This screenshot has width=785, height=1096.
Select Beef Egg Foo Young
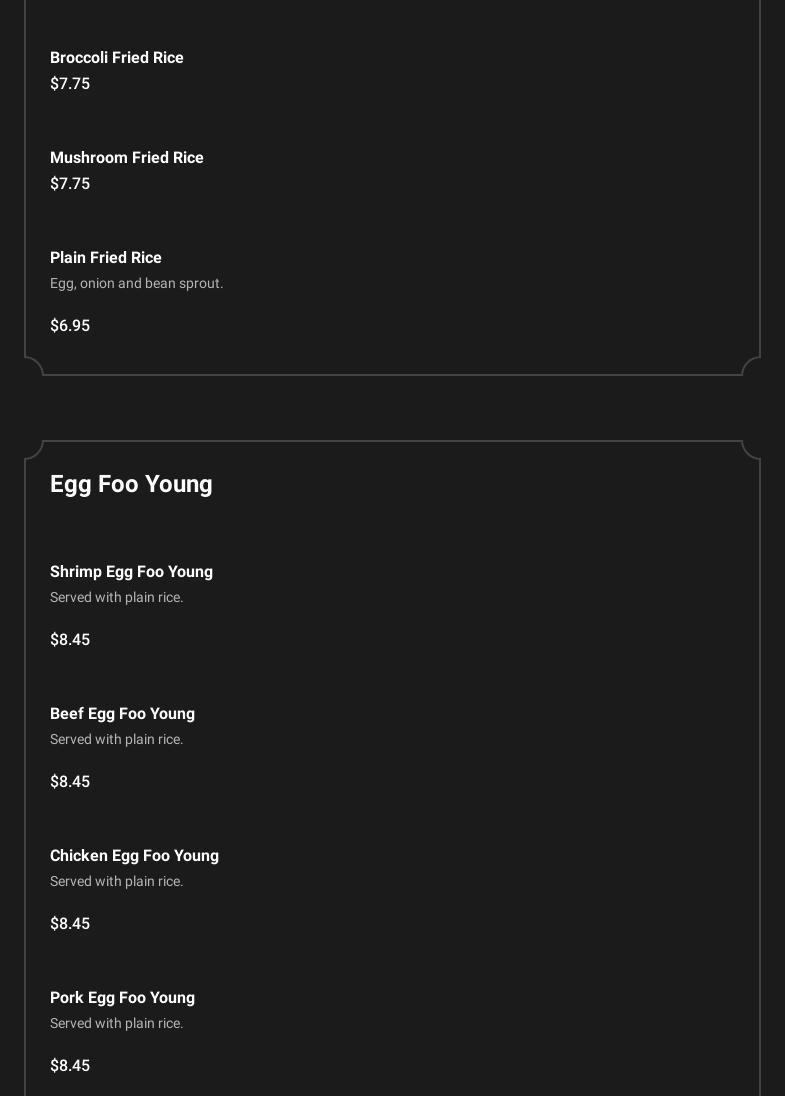tap(122, 714)
